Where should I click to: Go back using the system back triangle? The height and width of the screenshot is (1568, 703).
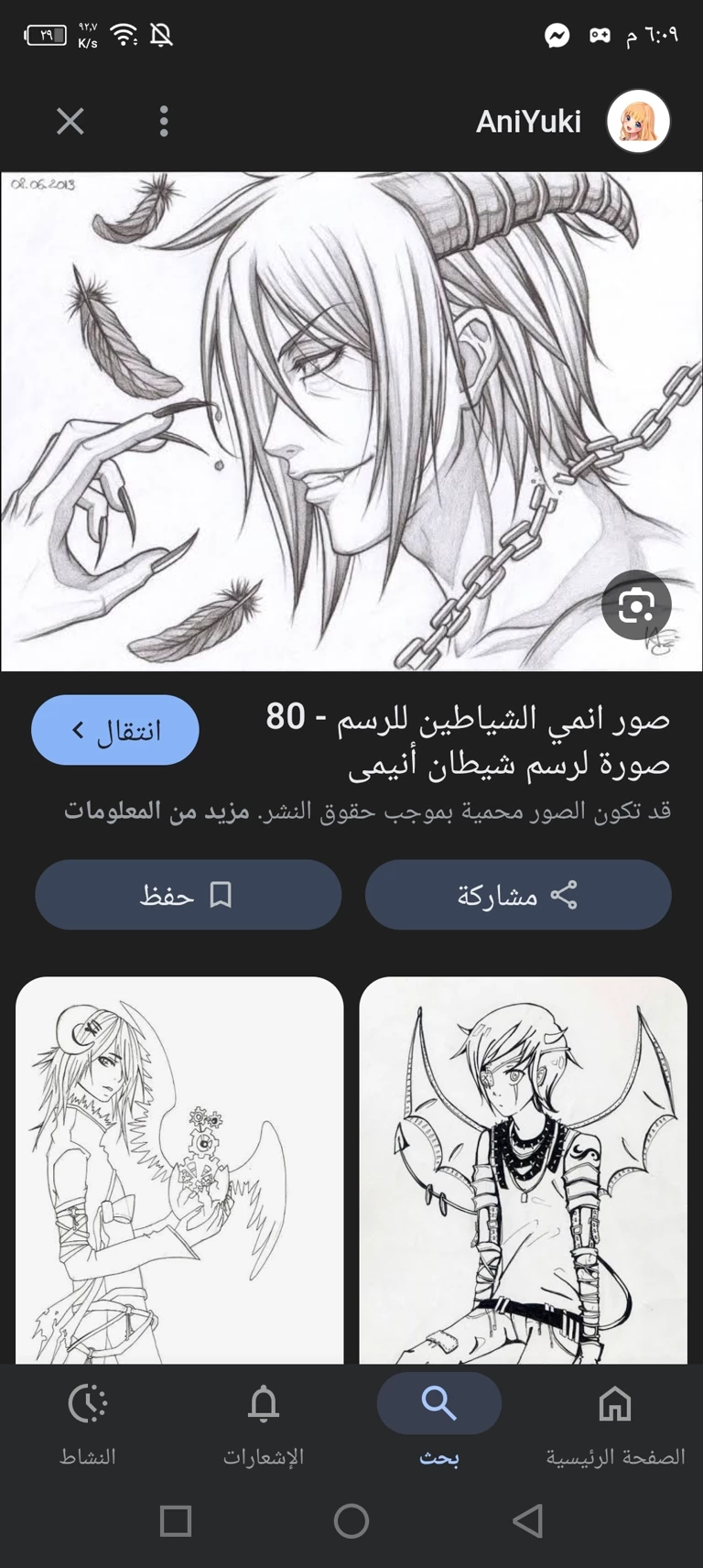527,1521
